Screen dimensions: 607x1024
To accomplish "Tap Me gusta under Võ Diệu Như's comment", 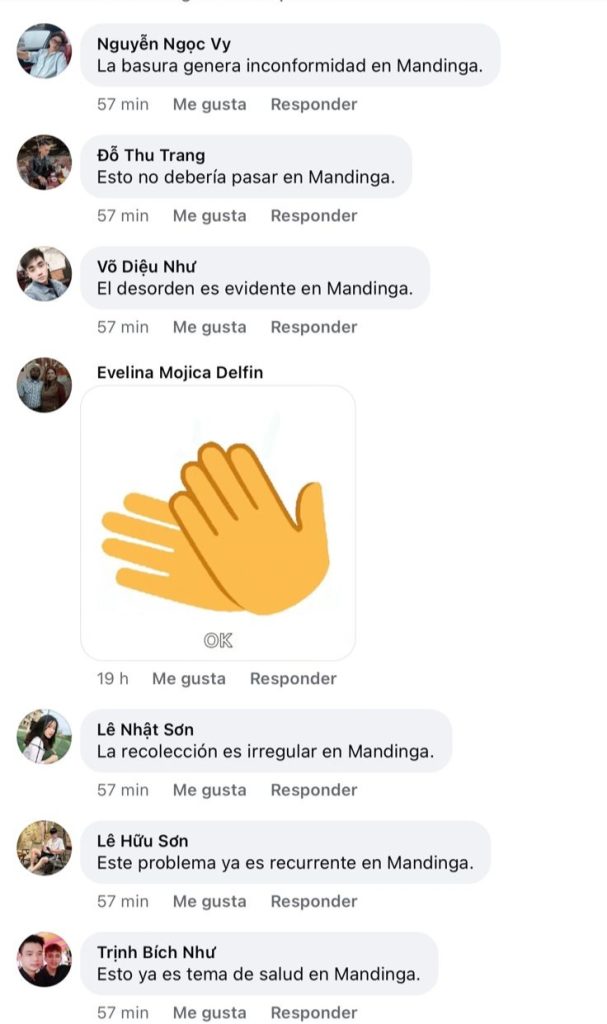I will click(x=209, y=327).
